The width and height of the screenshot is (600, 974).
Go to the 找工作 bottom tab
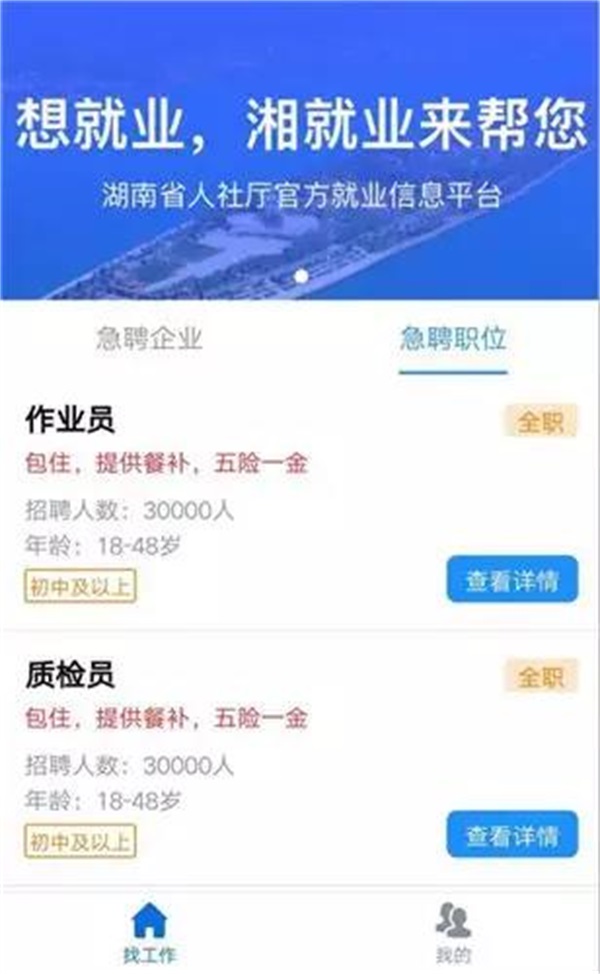click(150, 931)
